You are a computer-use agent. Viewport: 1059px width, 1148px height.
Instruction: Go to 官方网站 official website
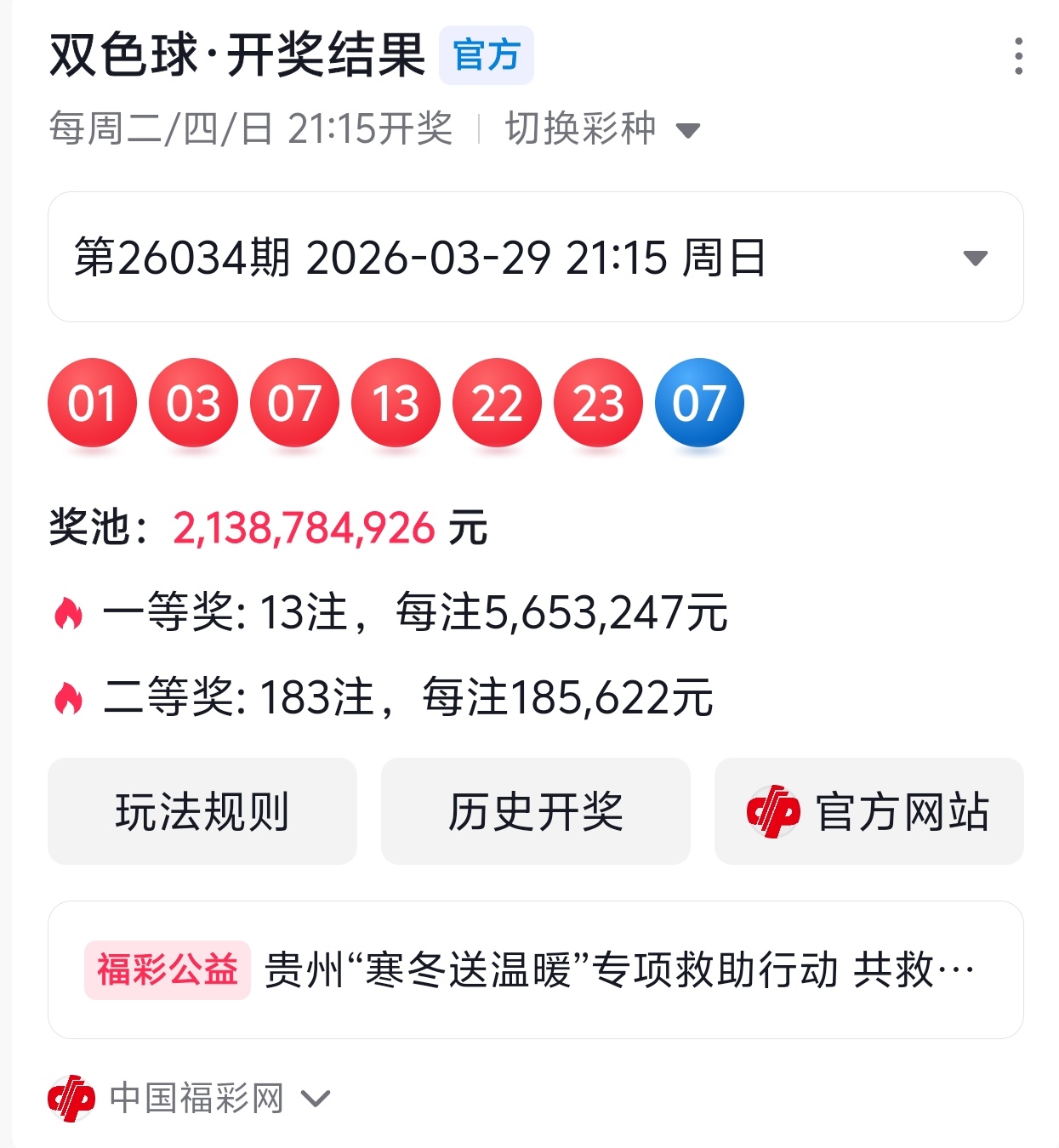(868, 811)
